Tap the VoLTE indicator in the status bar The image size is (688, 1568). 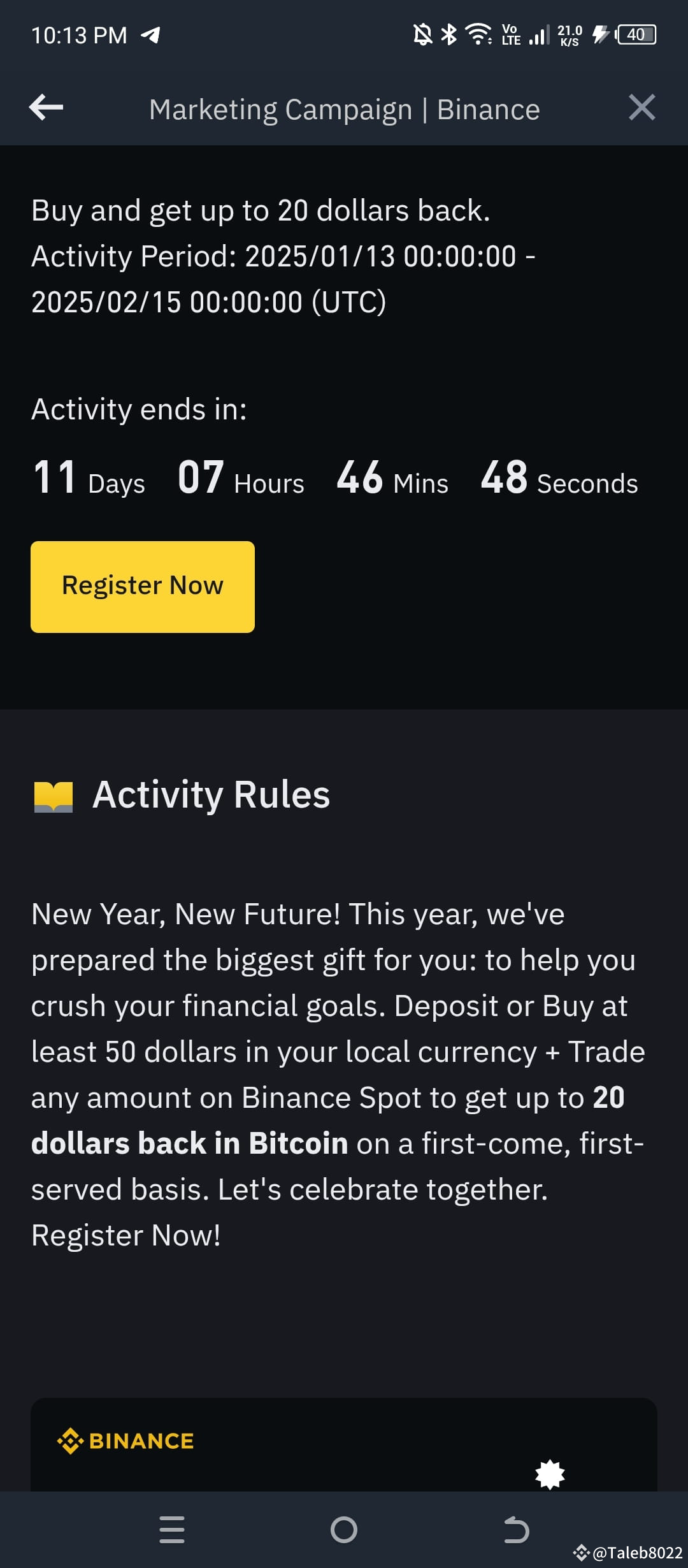tap(510, 35)
